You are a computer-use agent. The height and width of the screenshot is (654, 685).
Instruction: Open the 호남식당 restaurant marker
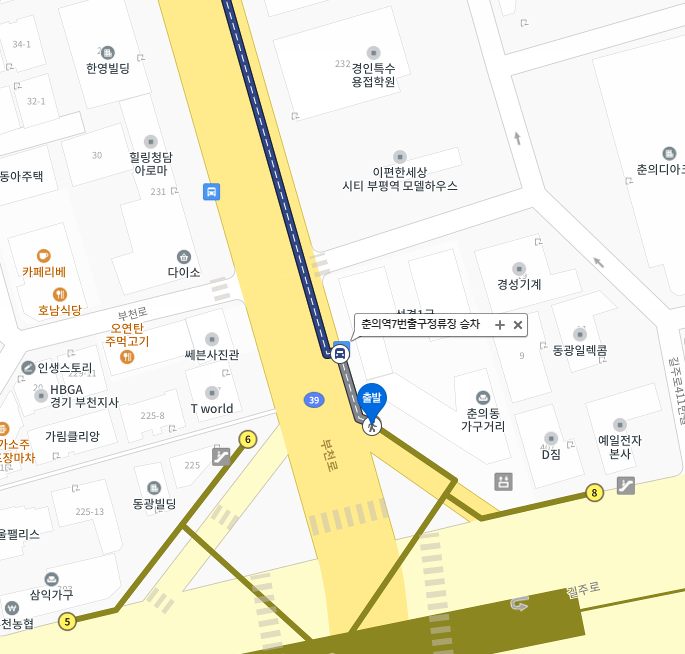(x=60, y=294)
